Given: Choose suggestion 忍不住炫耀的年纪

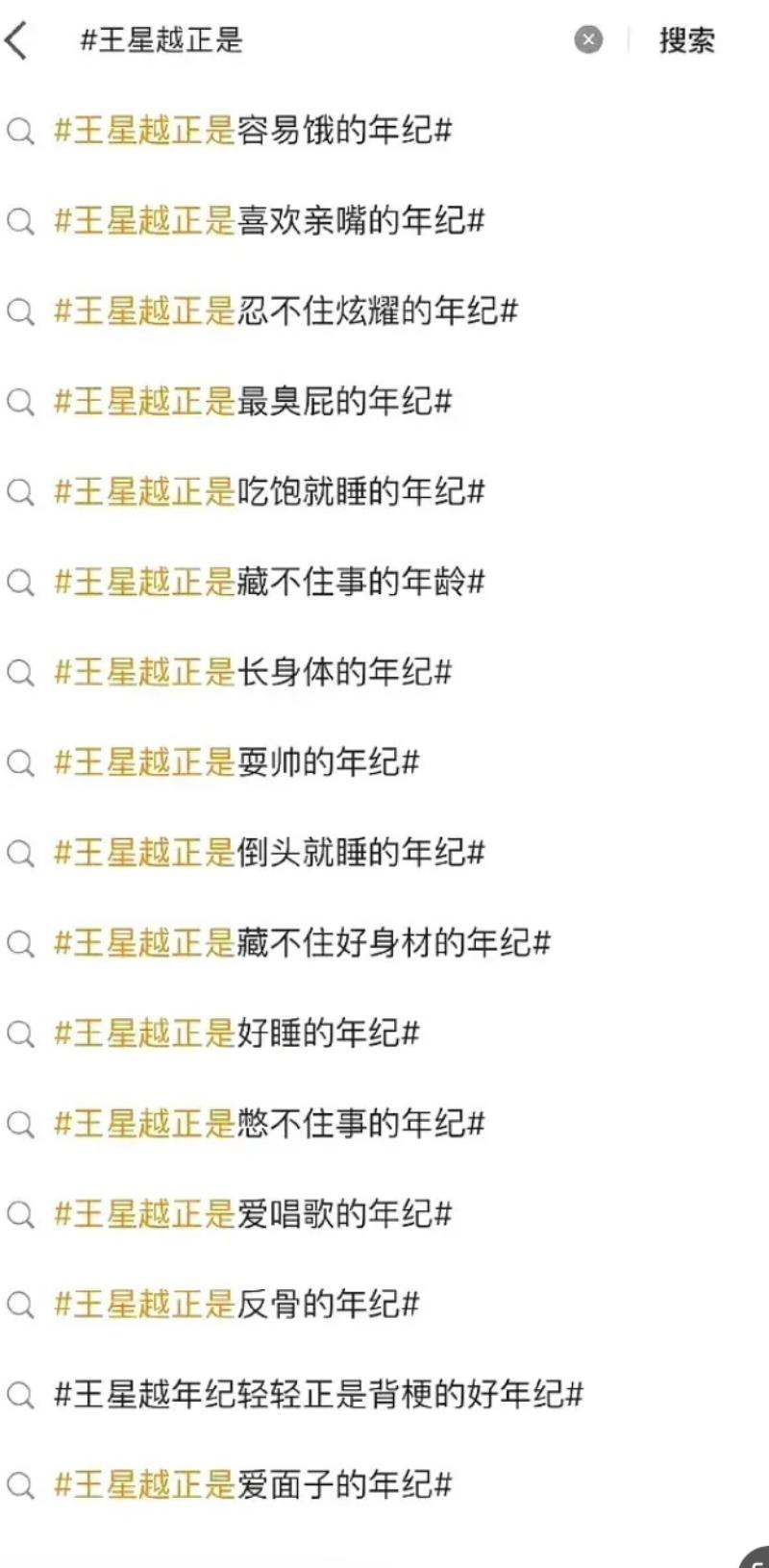Looking at the screenshot, I should tap(285, 311).
